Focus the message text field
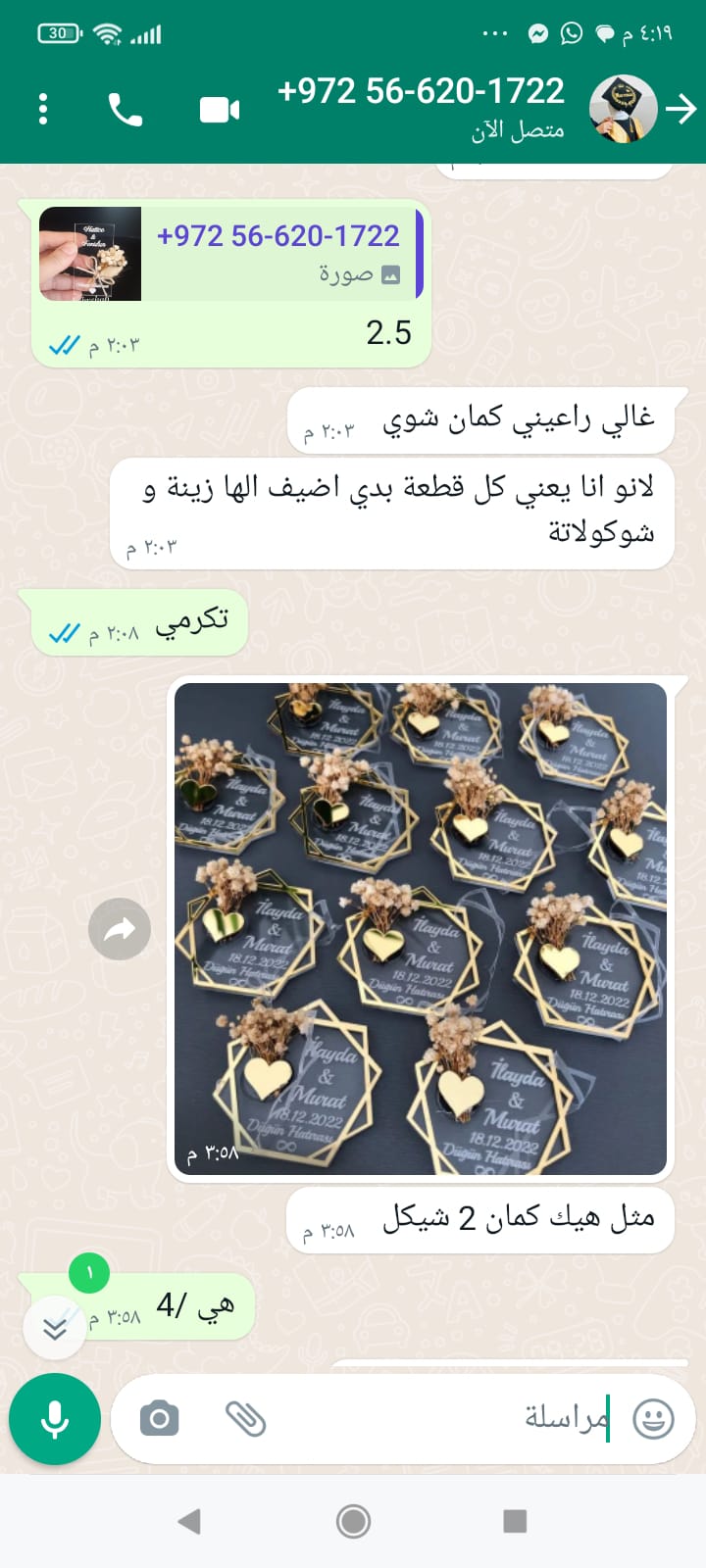Viewport: 706px width, 1568px height. (x=441, y=1418)
